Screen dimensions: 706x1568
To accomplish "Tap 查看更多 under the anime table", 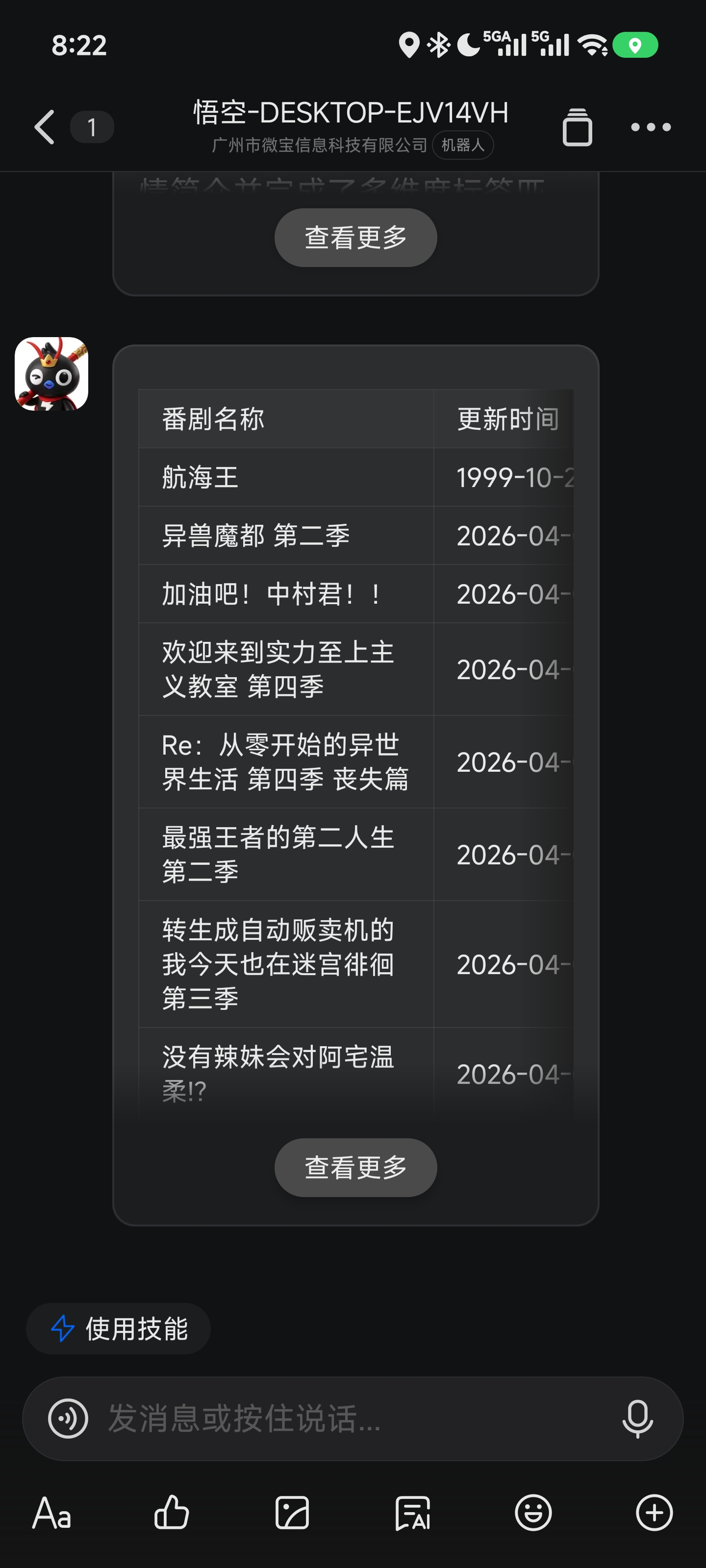I will tap(355, 1167).
